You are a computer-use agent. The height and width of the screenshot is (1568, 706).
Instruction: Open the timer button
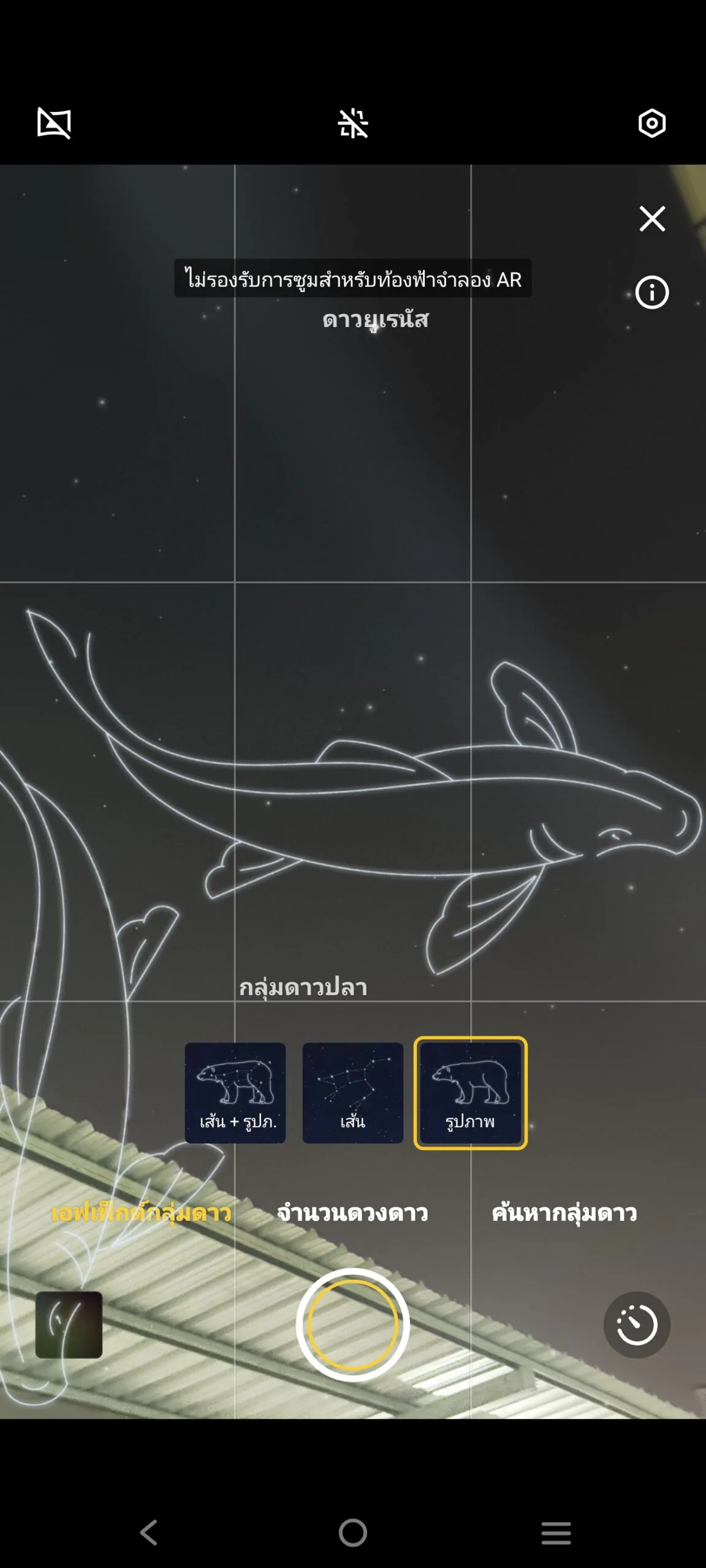point(637,1324)
